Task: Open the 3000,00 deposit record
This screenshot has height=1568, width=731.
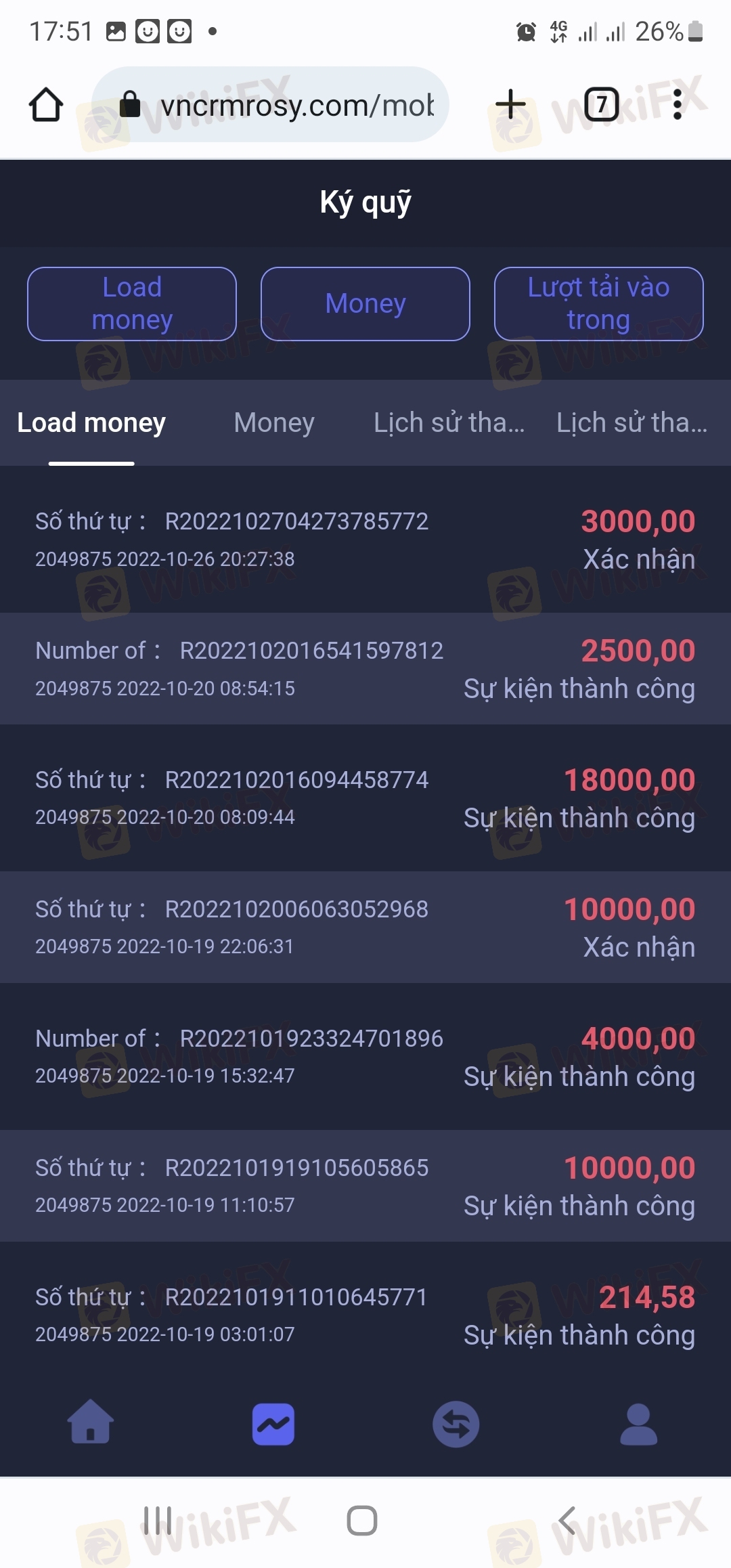Action: (x=365, y=540)
